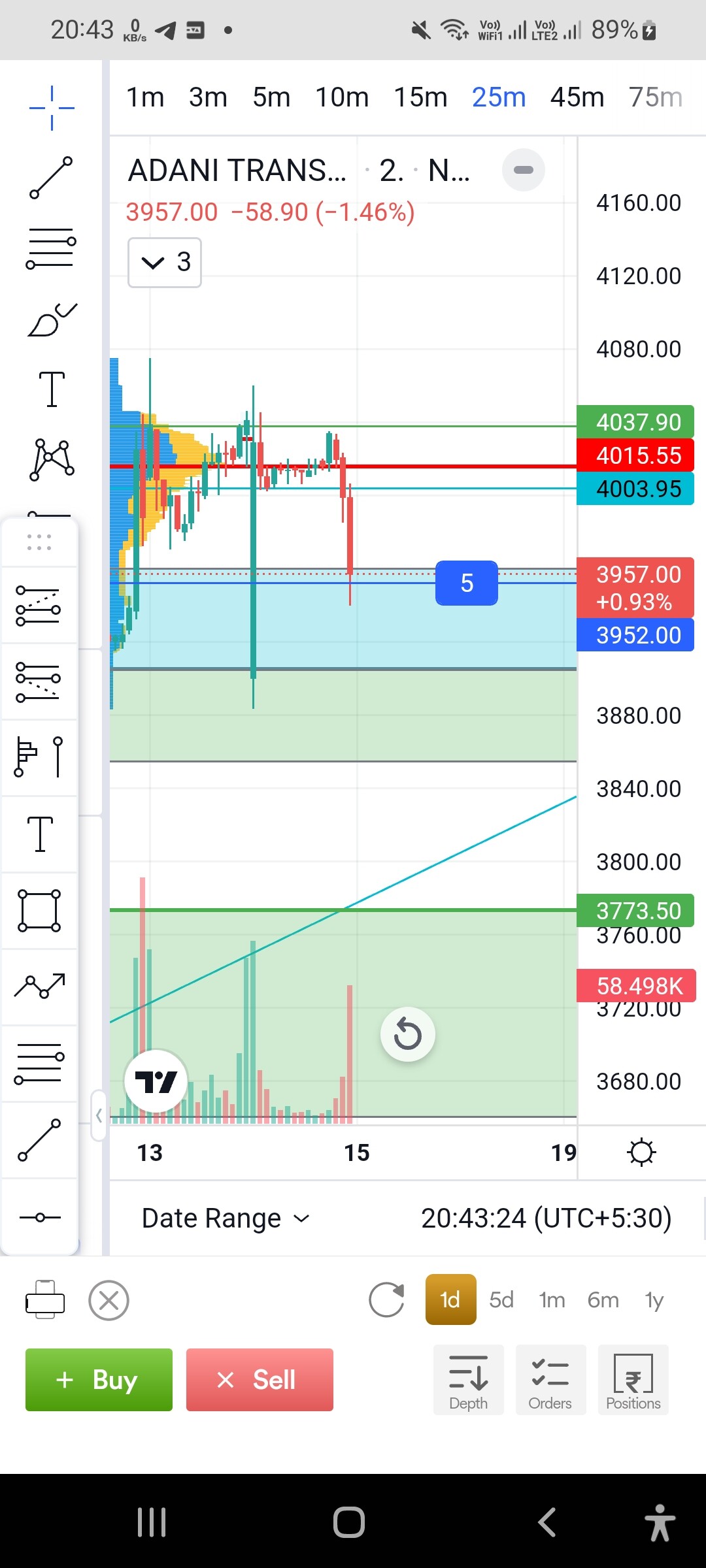Collapse the symbol header minus button
This screenshot has width=706, height=1568.
(524, 170)
